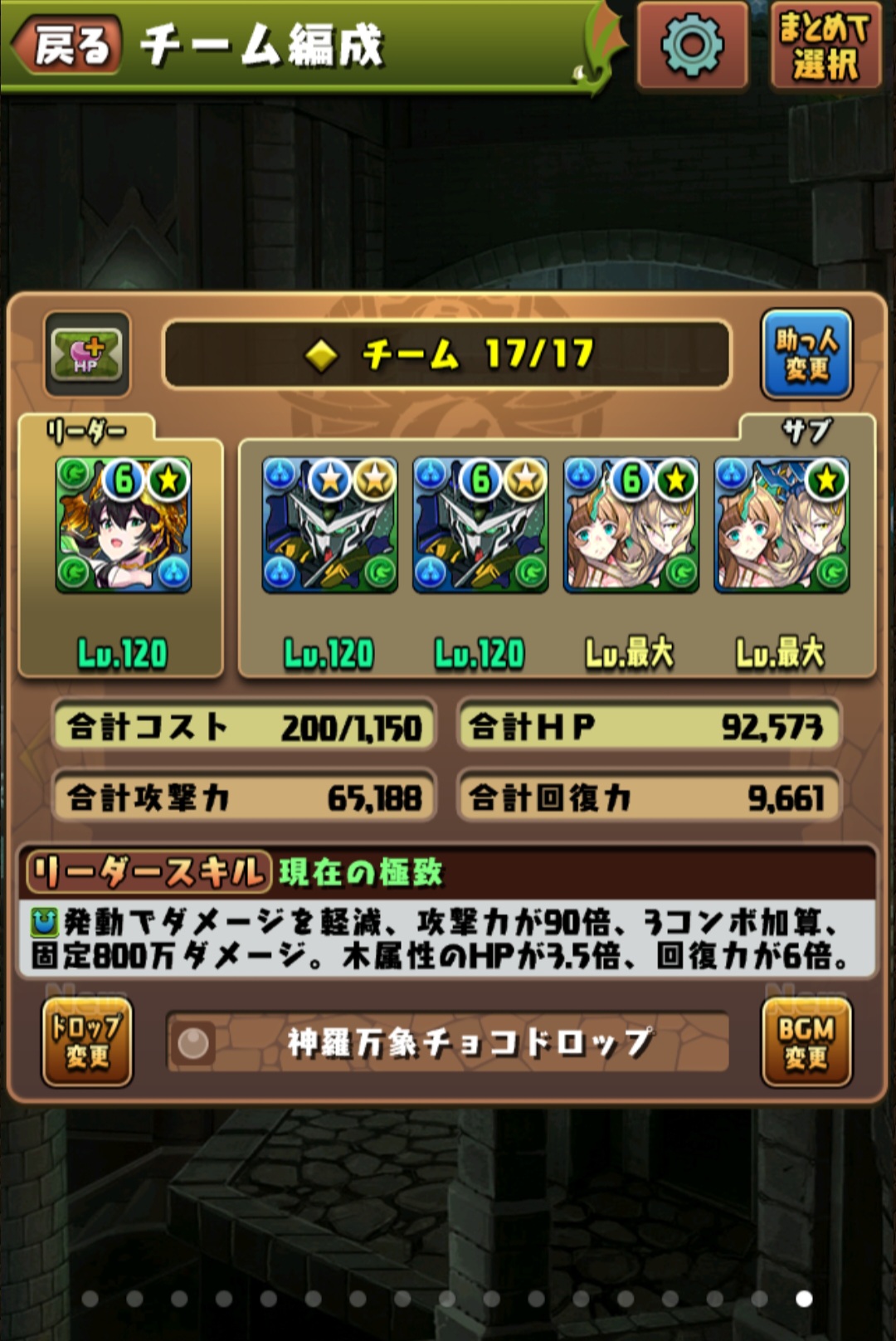Tap the チーム 17/17 name bar
Viewport: 896px width, 1341px height.
pyautogui.click(x=448, y=354)
